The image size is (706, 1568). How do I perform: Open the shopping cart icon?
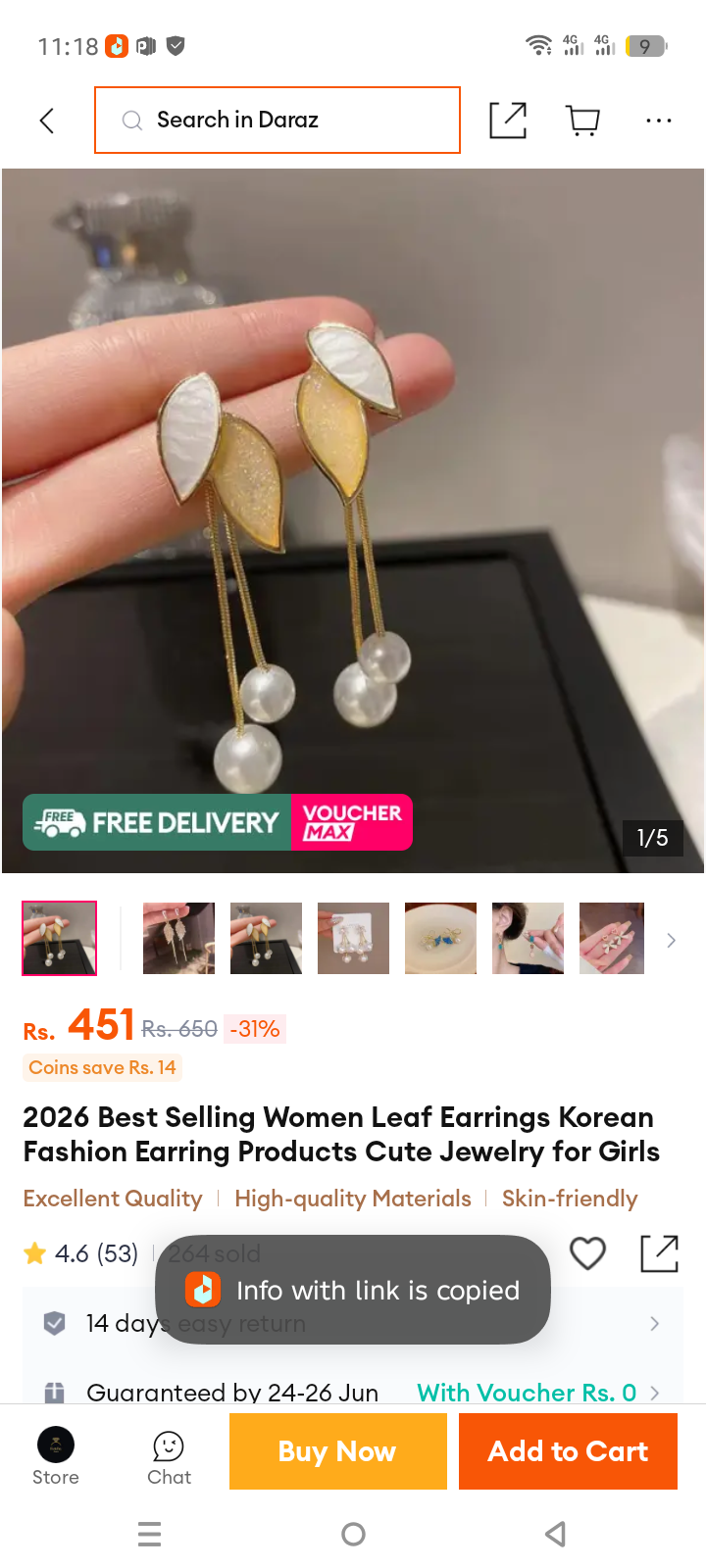tap(583, 121)
